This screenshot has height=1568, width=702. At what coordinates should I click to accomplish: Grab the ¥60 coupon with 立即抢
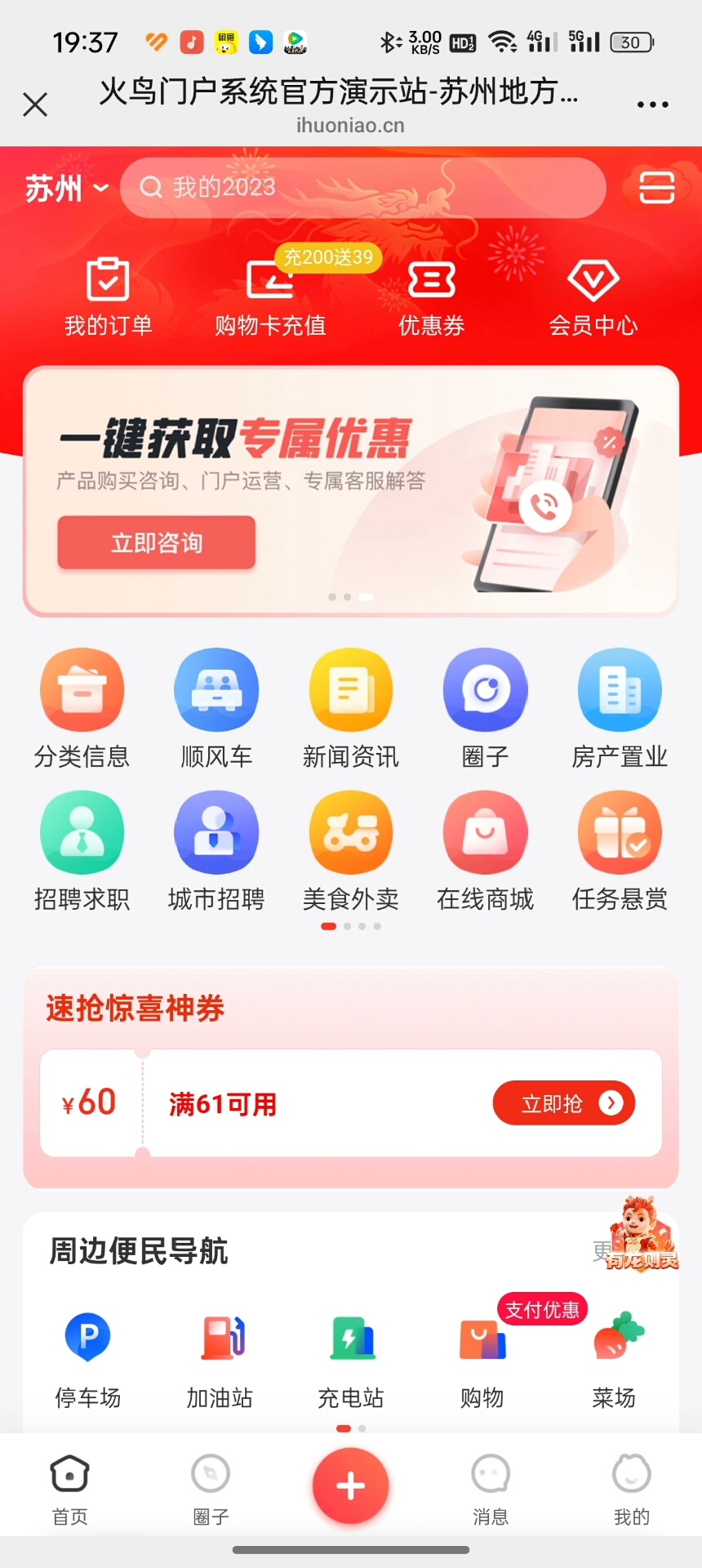pyautogui.click(x=563, y=1103)
